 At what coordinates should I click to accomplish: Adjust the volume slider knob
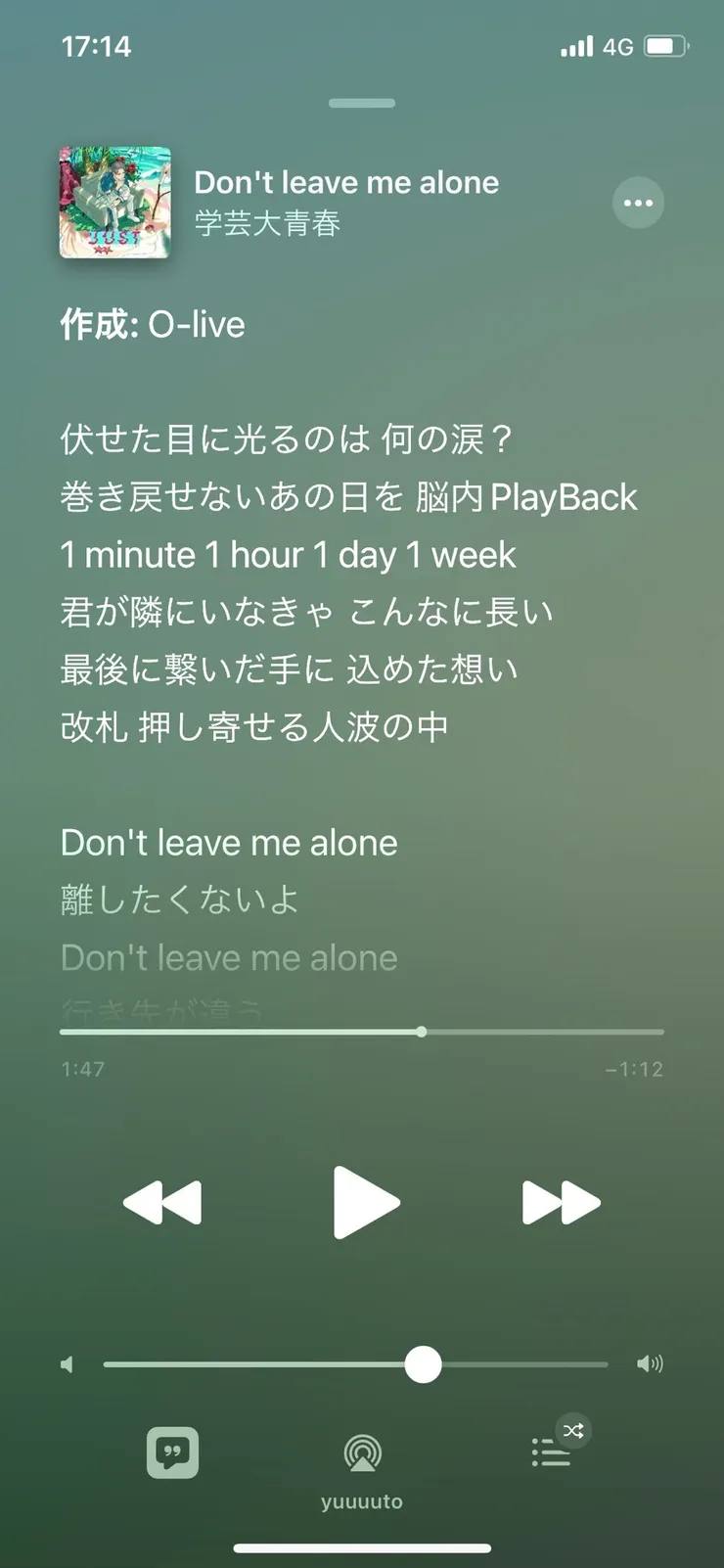[422, 1363]
